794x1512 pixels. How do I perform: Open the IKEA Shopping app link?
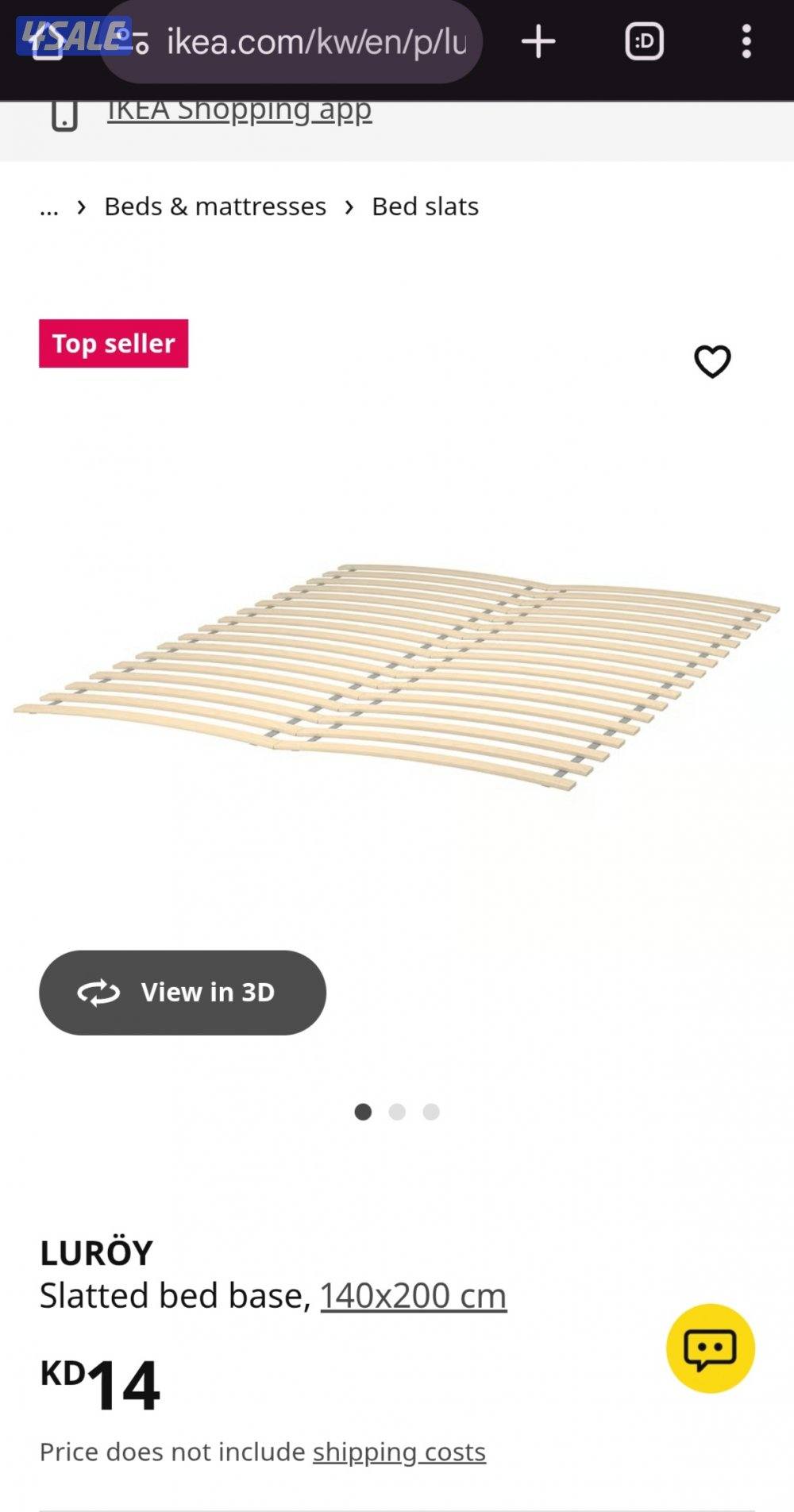point(239,111)
